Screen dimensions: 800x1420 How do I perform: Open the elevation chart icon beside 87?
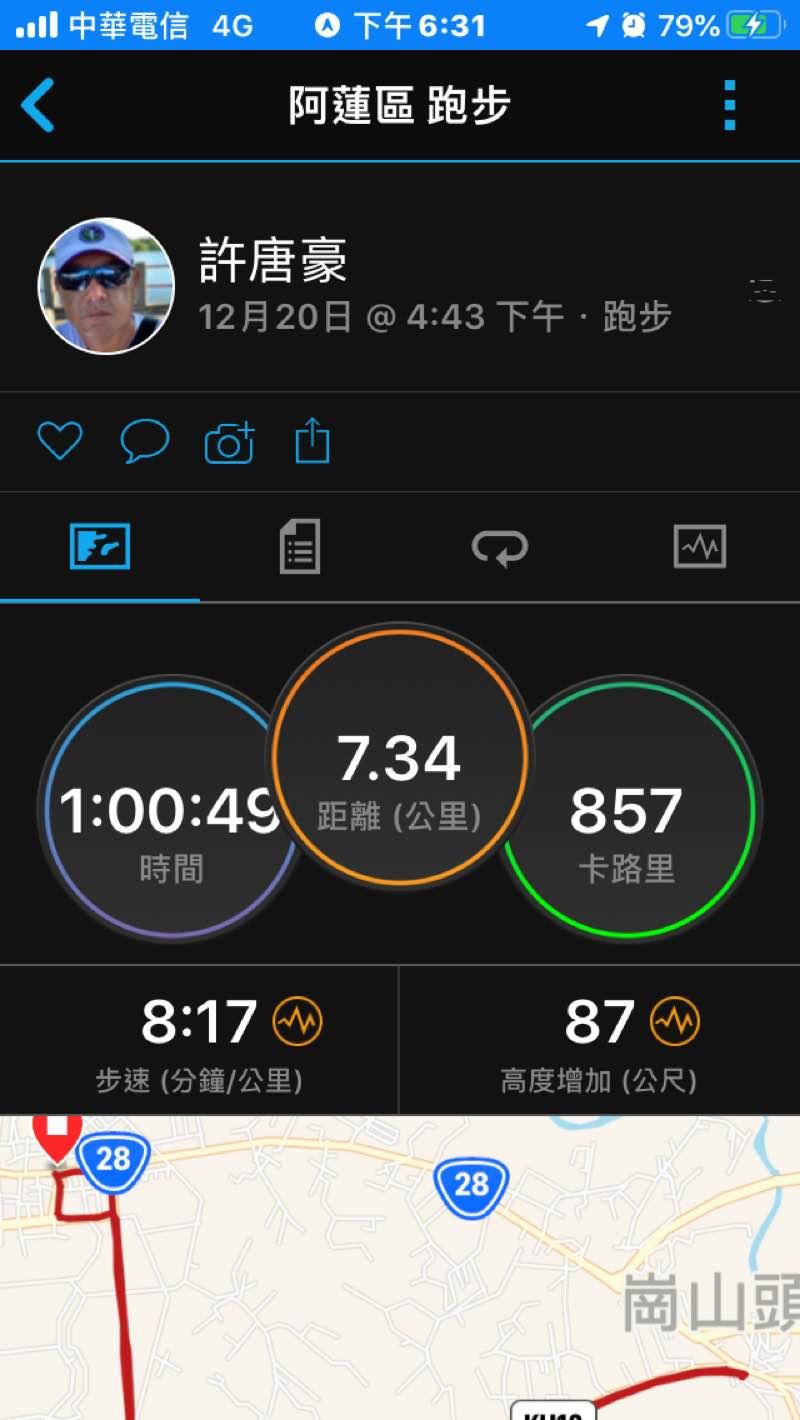(x=675, y=1021)
